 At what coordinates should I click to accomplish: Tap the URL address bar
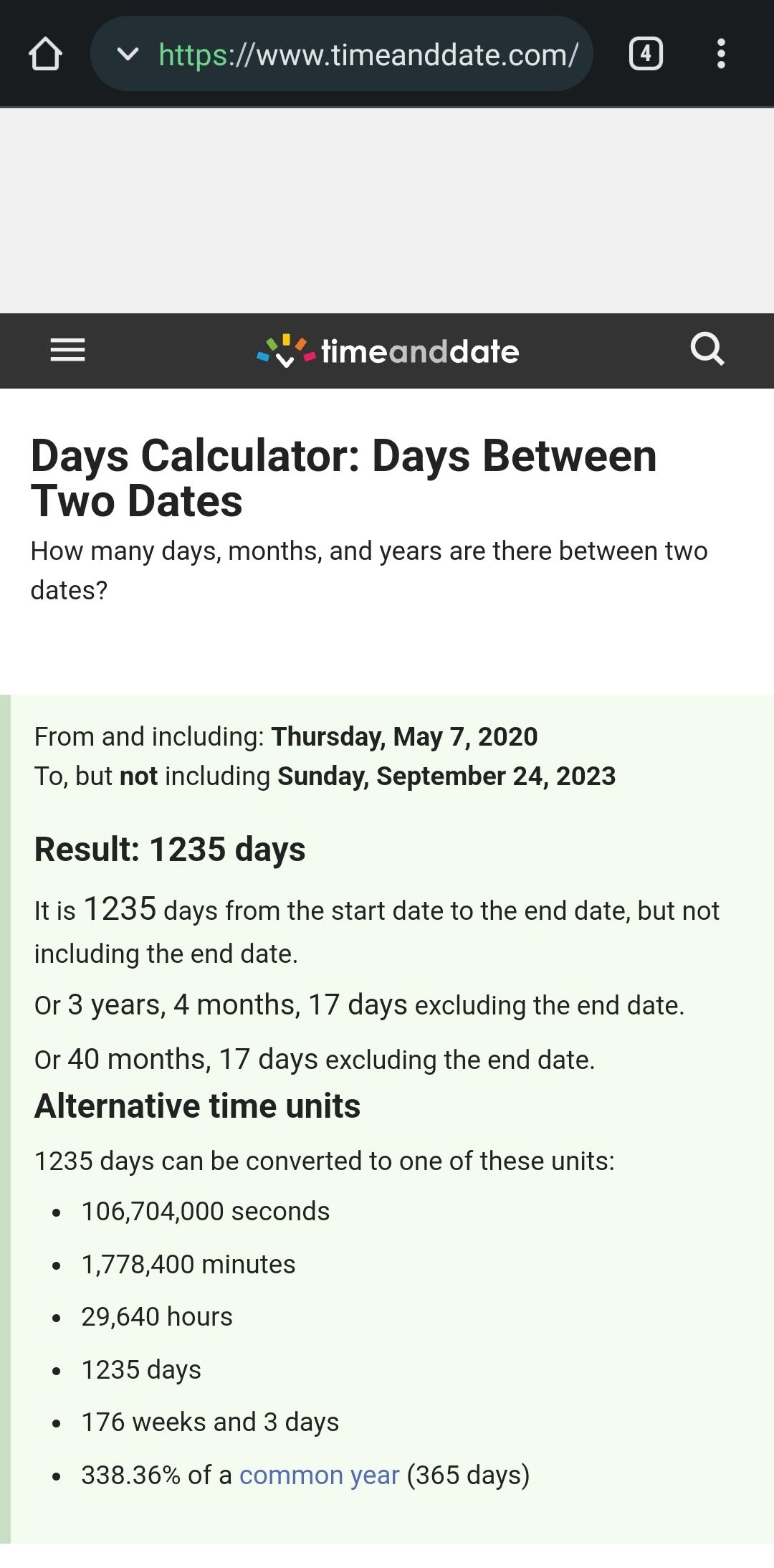(367, 54)
